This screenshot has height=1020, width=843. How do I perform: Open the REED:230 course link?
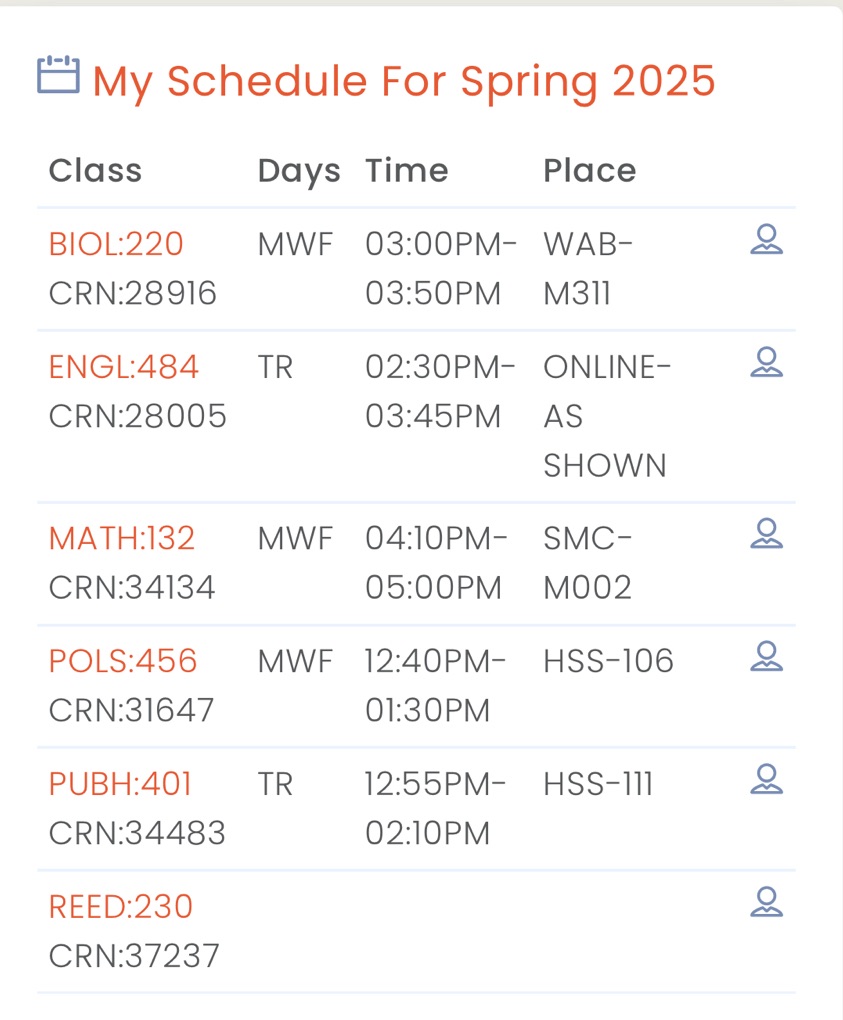121,907
